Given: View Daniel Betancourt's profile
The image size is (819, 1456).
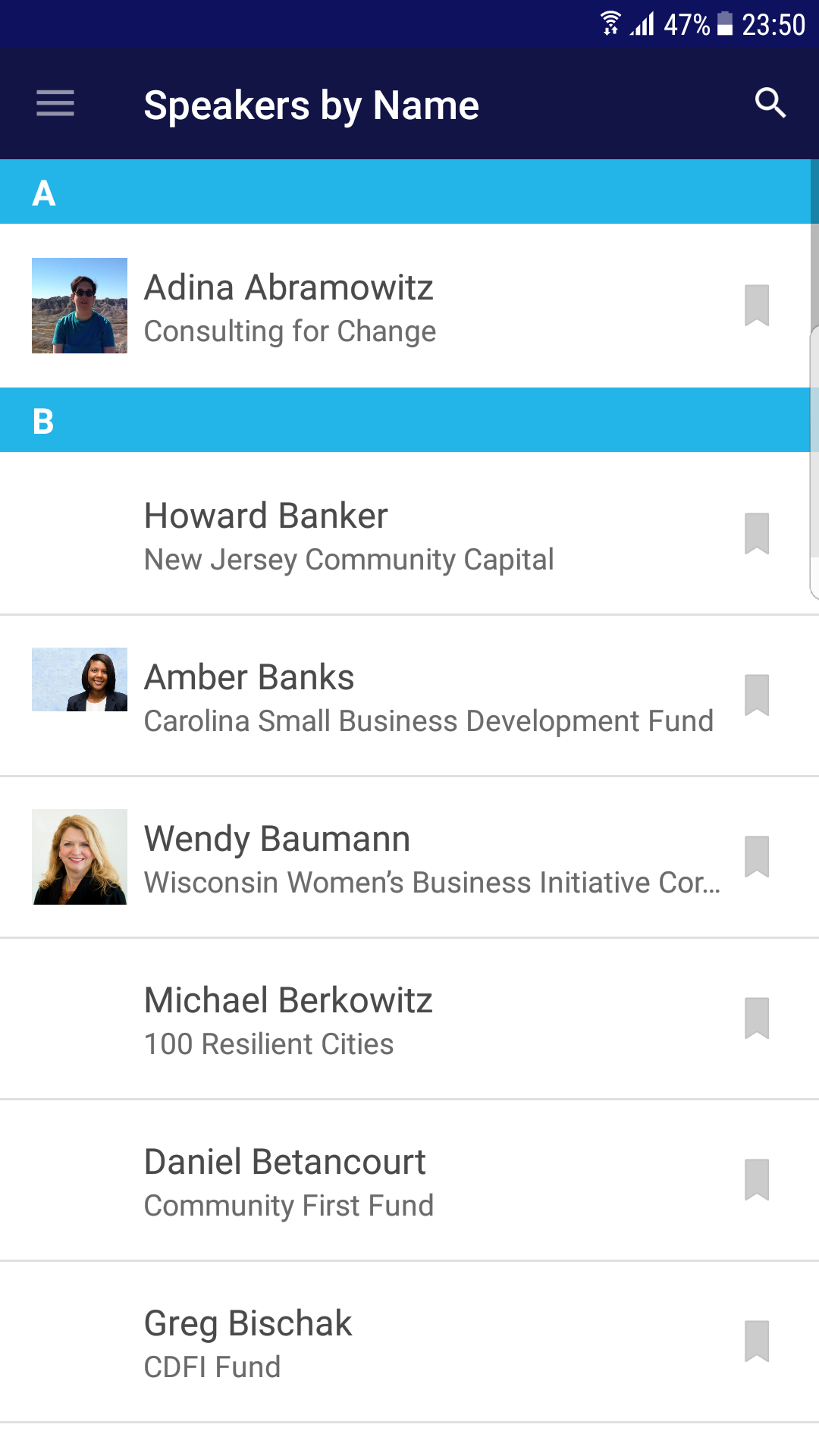Looking at the screenshot, I should [409, 1180].
